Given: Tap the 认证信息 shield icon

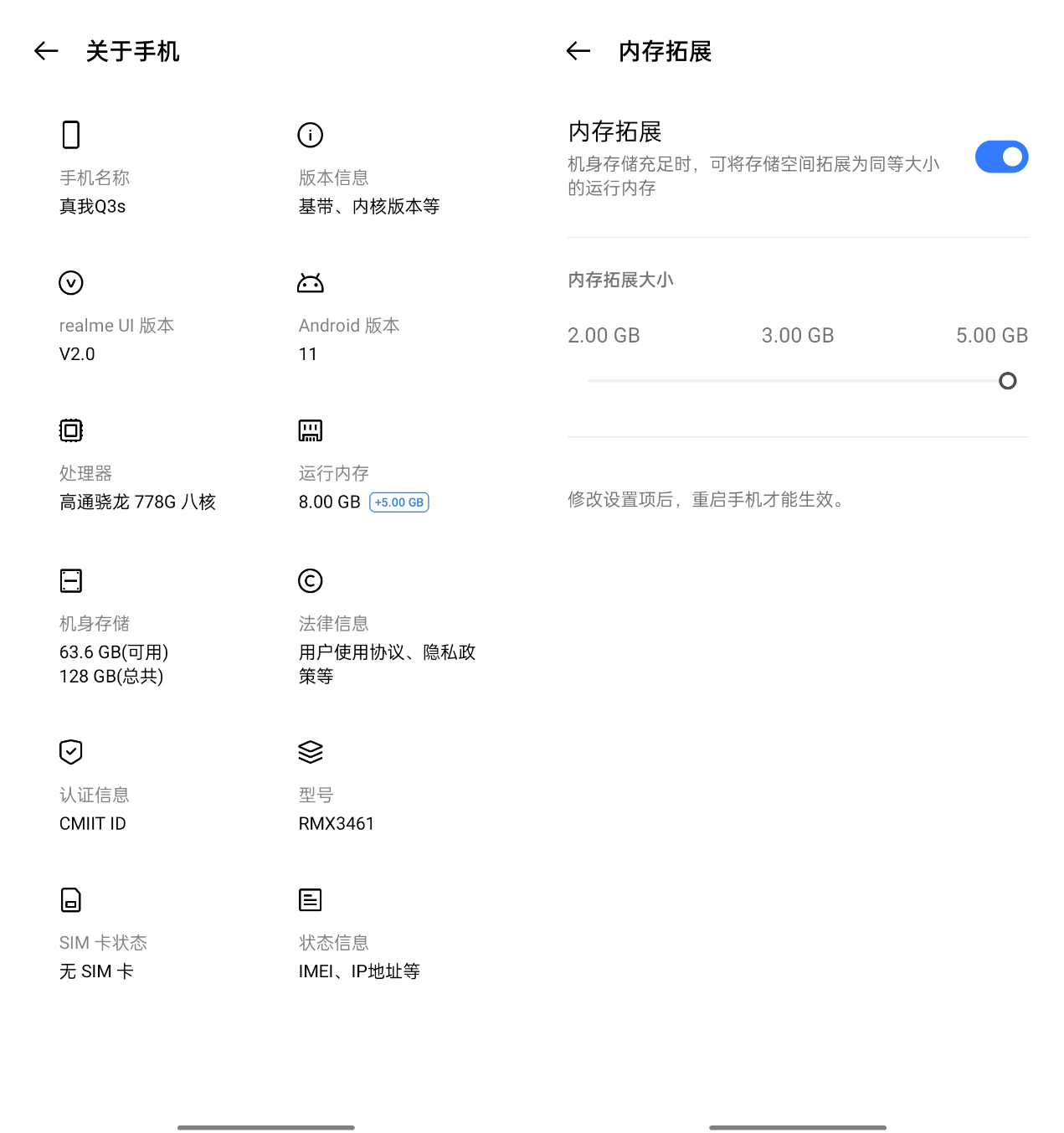Looking at the screenshot, I should pos(70,752).
